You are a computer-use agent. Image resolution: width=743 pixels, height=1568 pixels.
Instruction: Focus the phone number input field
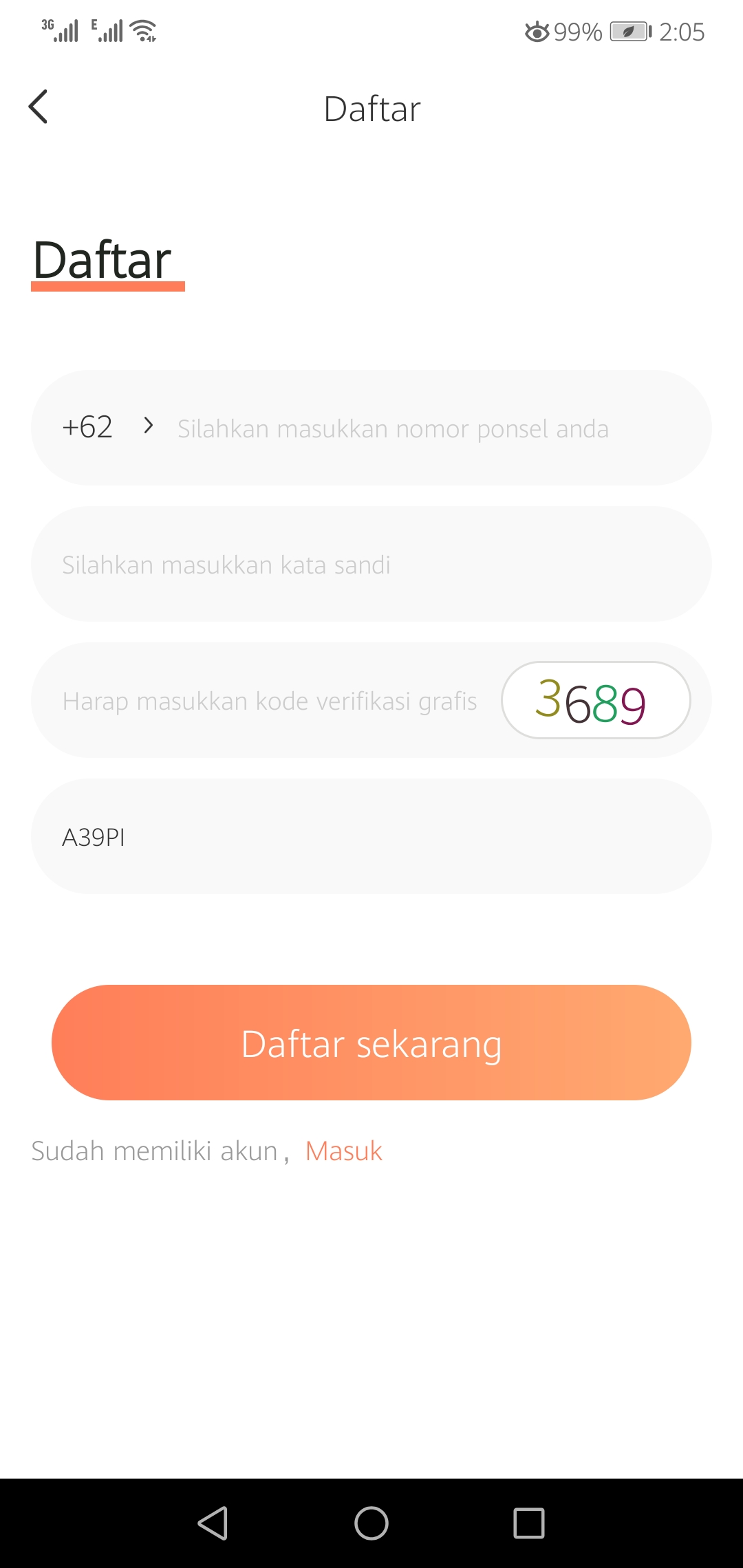click(427, 428)
